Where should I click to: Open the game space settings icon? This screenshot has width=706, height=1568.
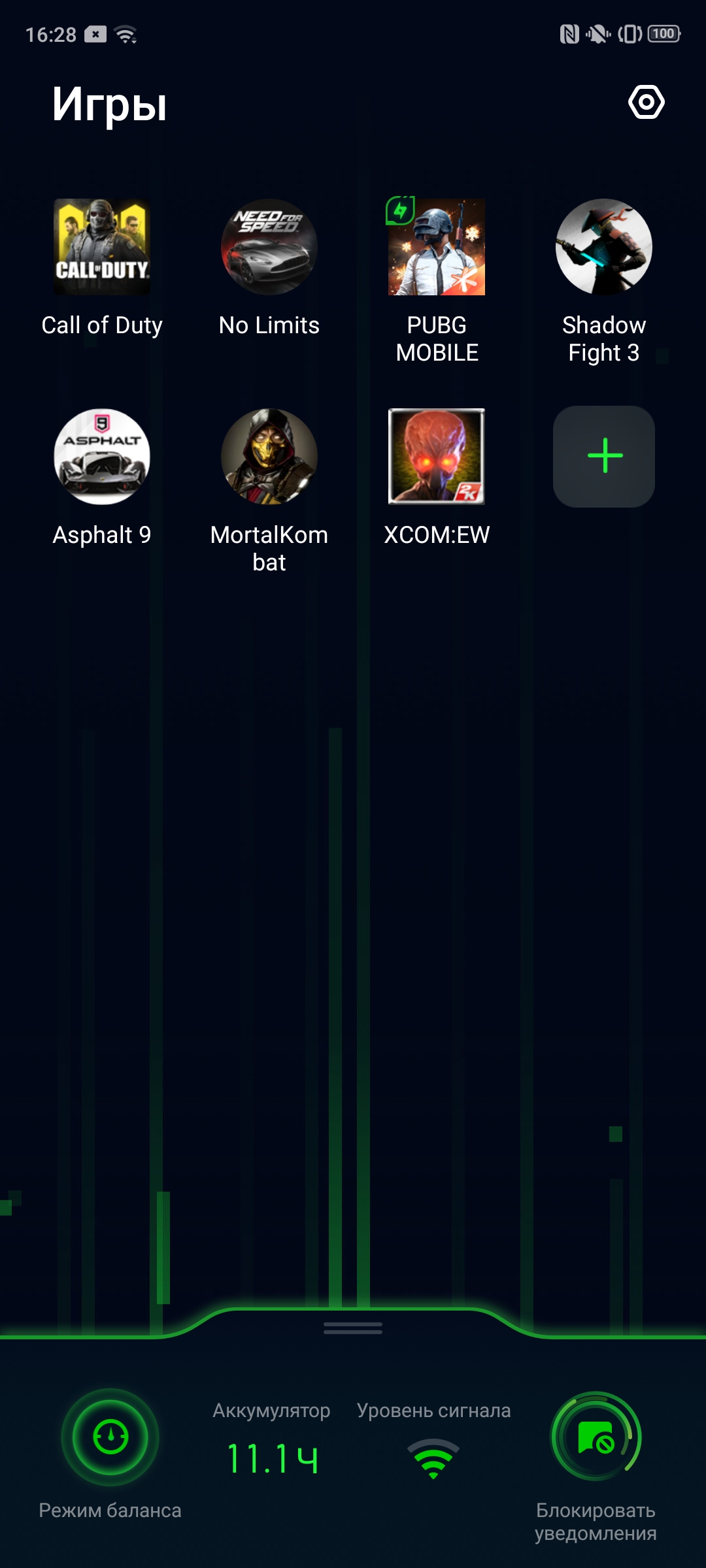tap(647, 103)
